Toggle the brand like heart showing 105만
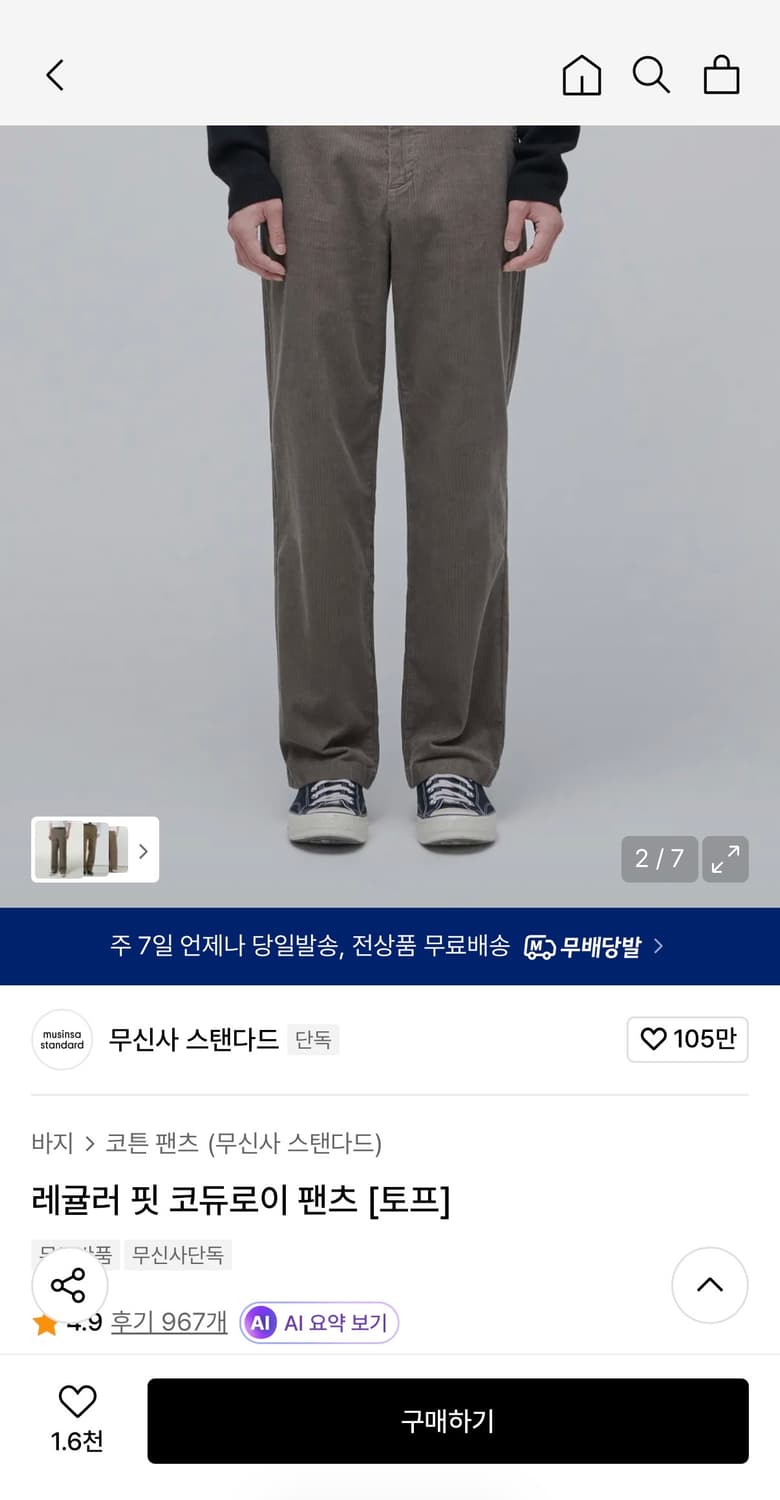The width and height of the screenshot is (780, 1500). (687, 1039)
